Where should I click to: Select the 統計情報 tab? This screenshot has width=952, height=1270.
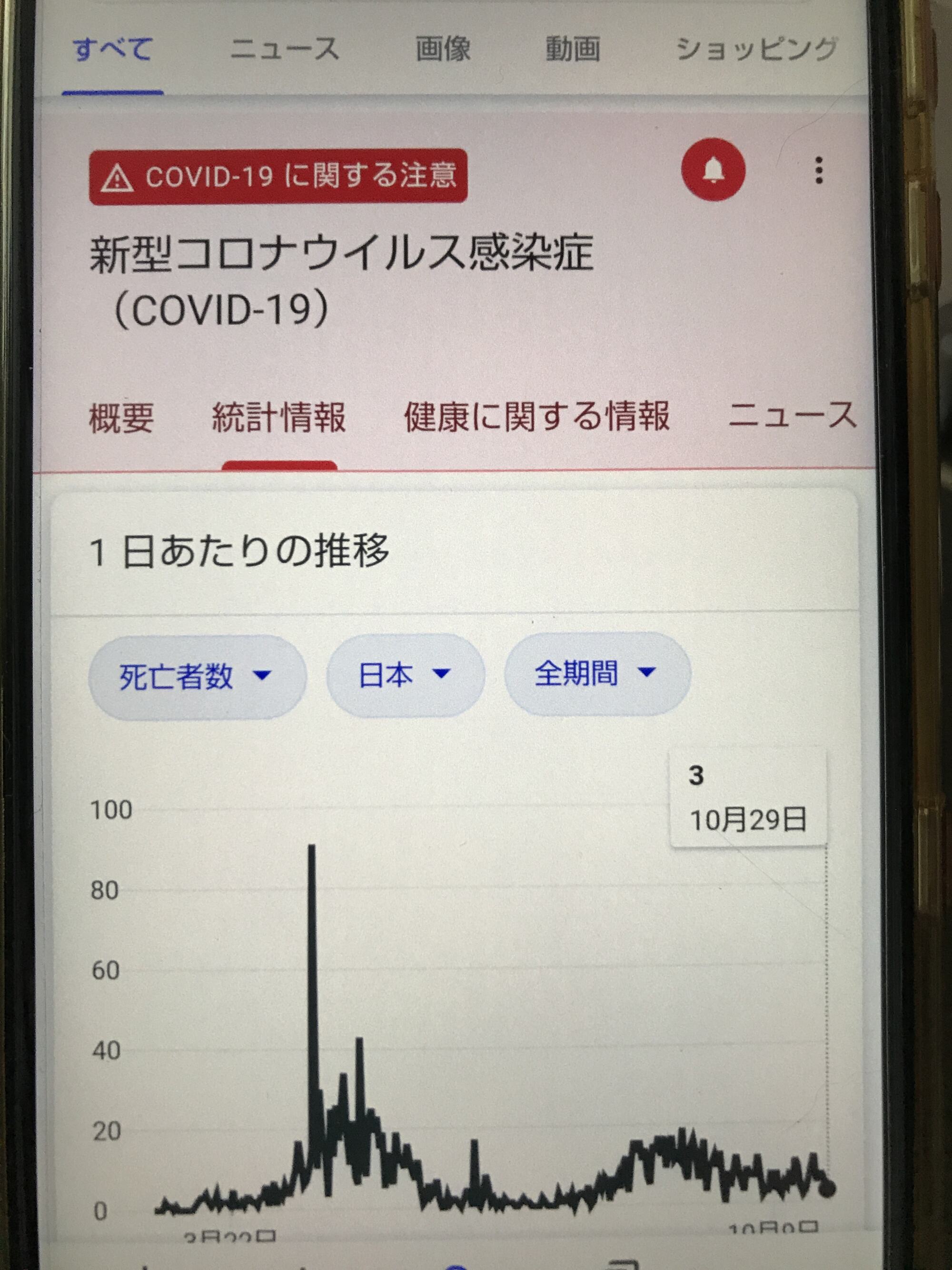[279, 418]
